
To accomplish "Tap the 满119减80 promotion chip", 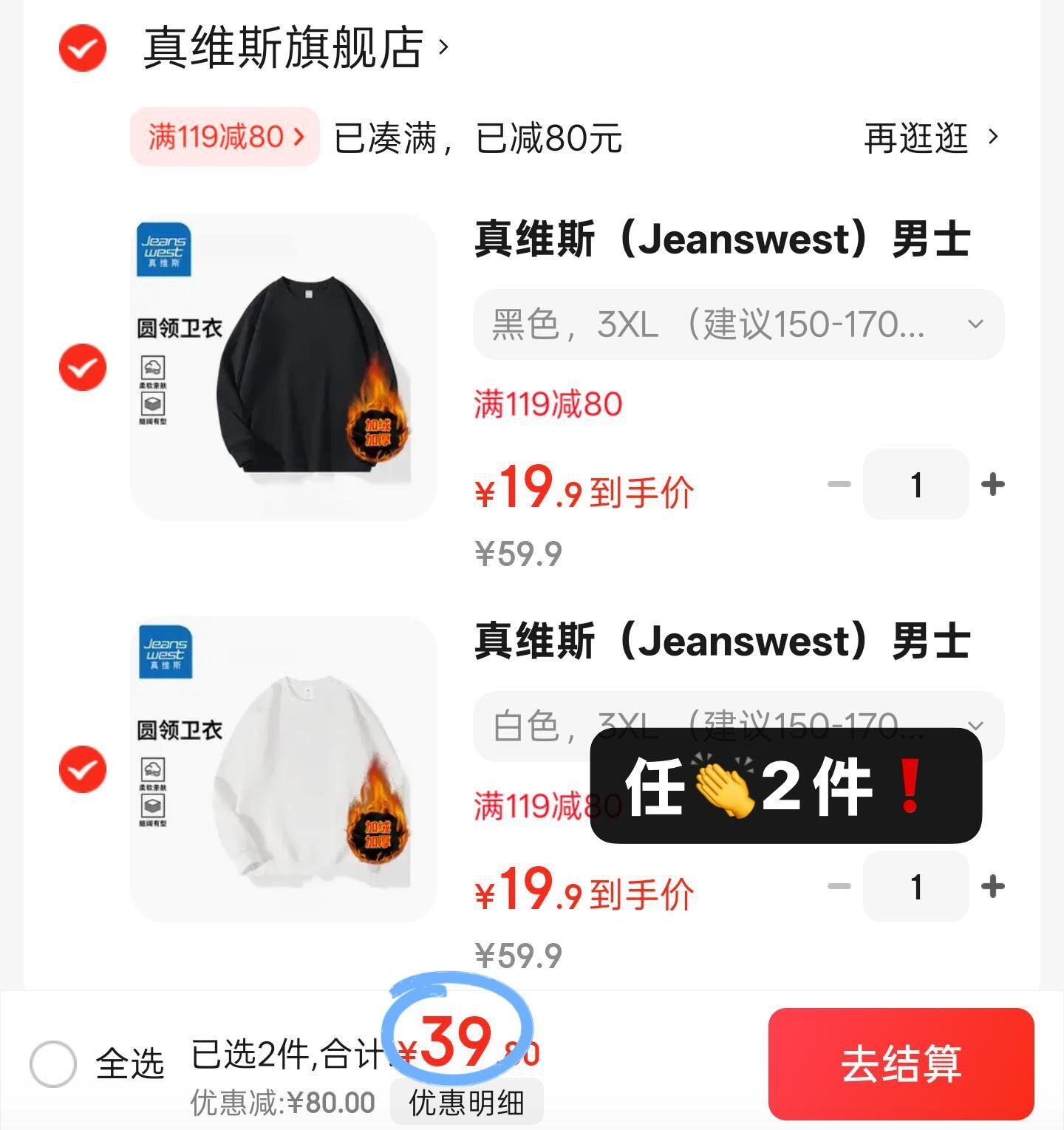I will [225, 137].
